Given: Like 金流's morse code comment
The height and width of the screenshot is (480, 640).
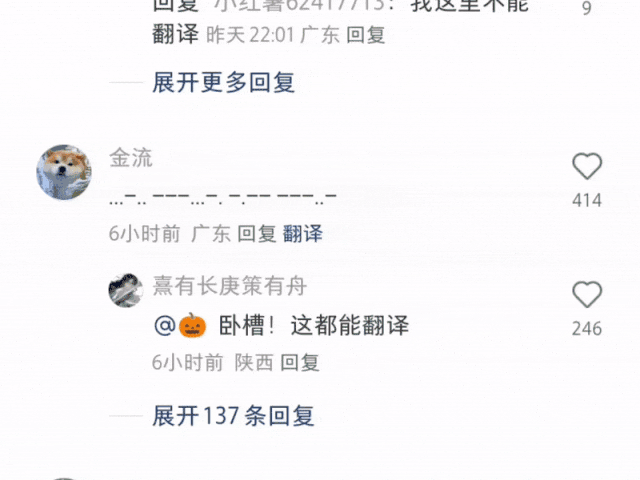Looking at the screenshot, I should (x=587, y=166).
